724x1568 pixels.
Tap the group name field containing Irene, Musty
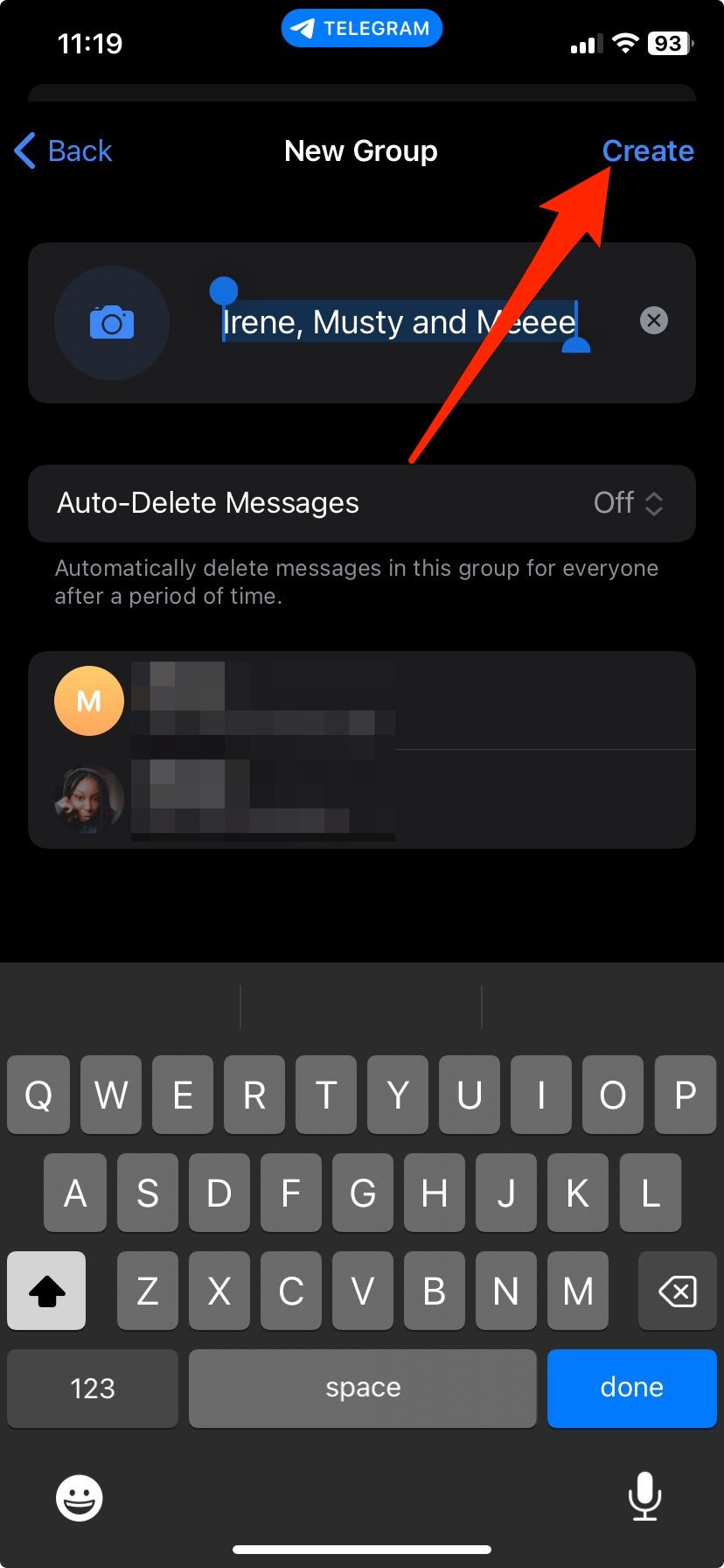[398, 322]
